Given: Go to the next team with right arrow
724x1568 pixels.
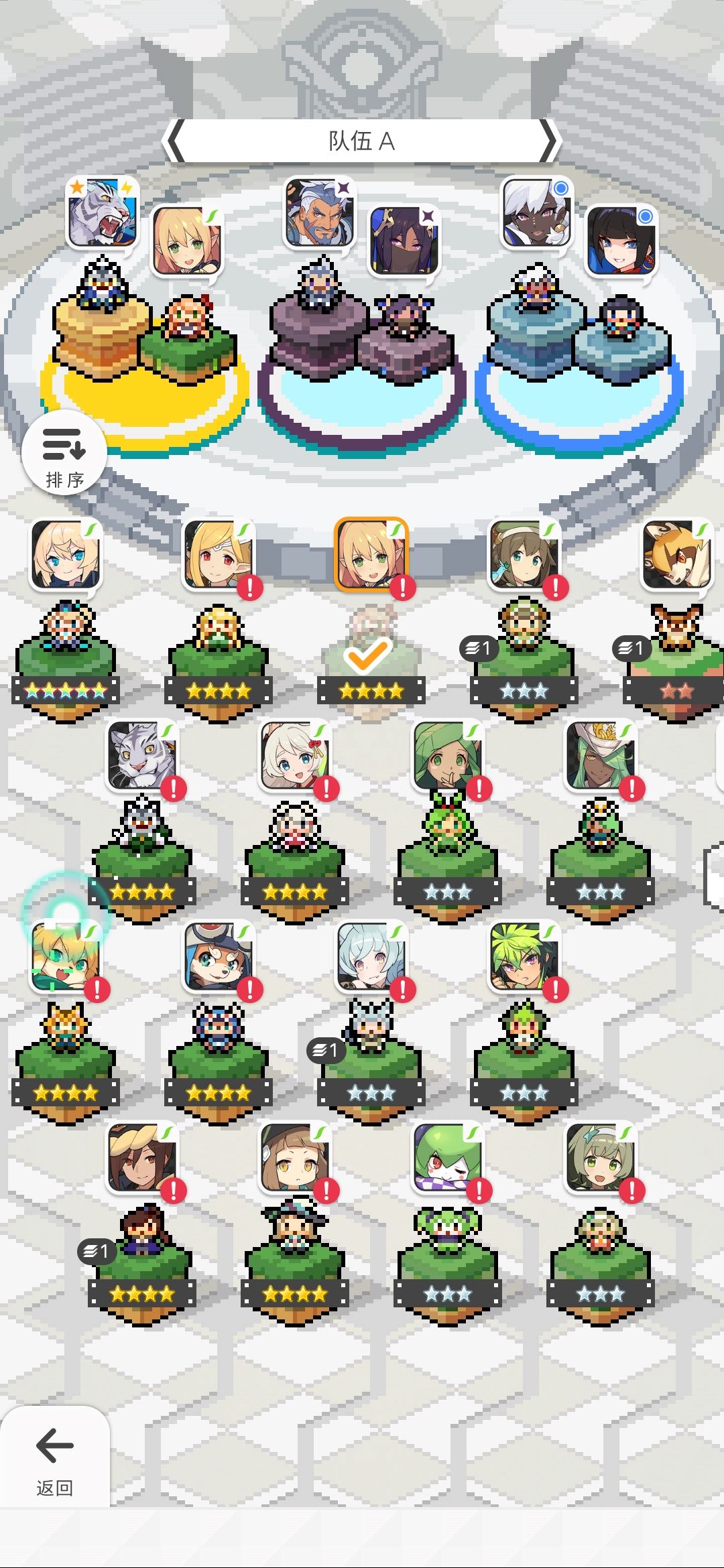Looking at the screenshot, I should (x=550, y=141).
